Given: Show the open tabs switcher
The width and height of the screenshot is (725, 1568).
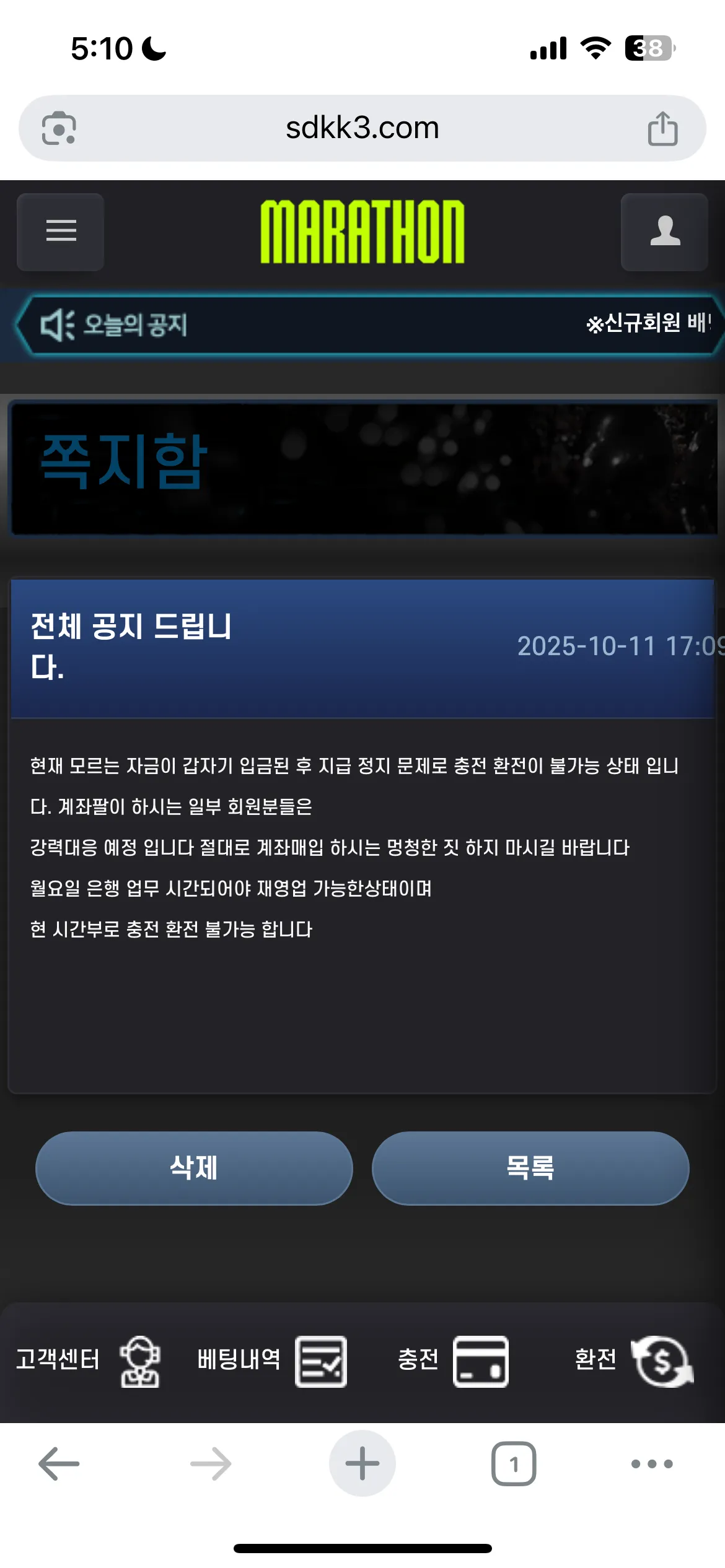Looking at the screenshot, I should [x=514, y=1464].
